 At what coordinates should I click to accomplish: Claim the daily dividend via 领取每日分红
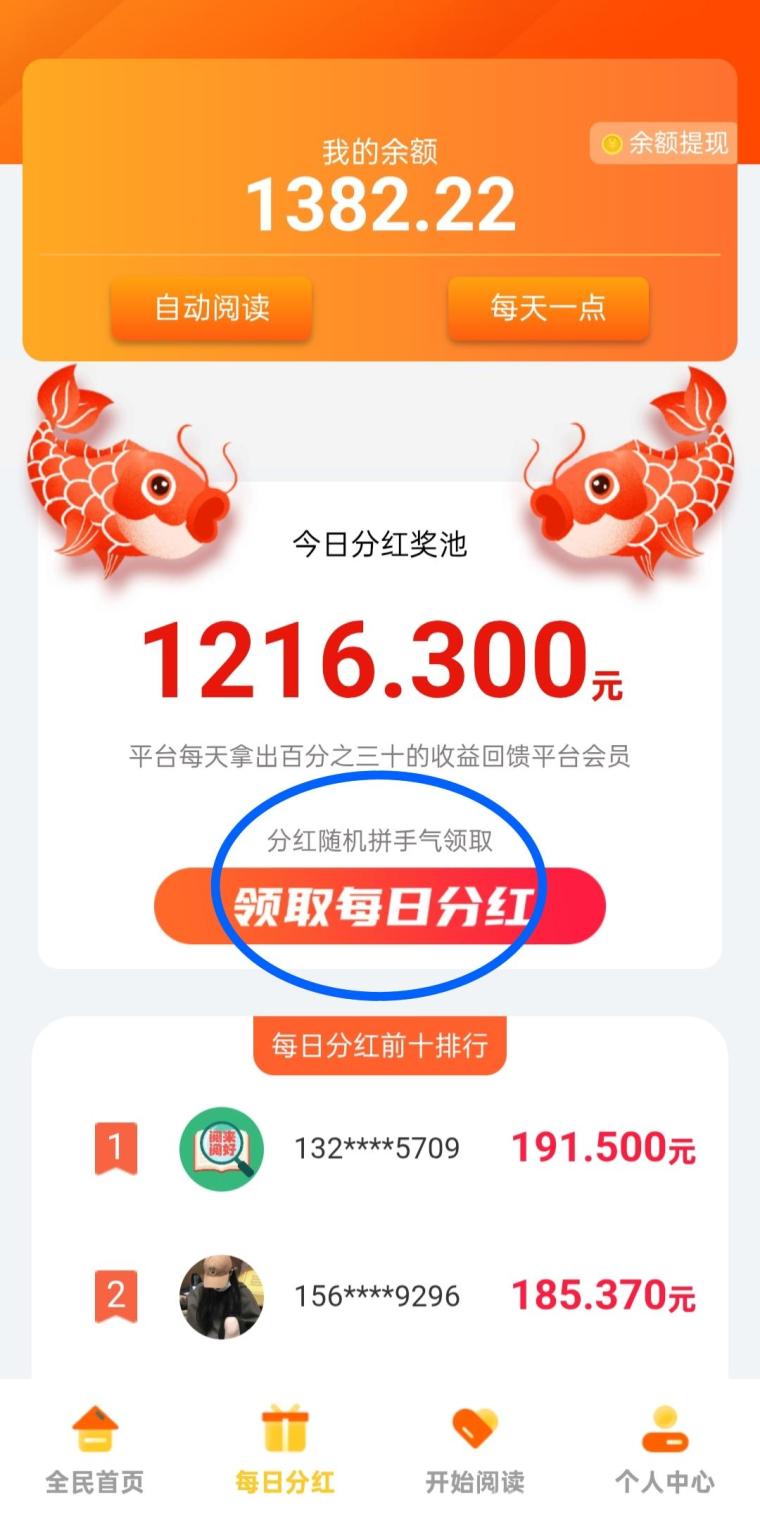pyautogui.click(x=380, y=905)
